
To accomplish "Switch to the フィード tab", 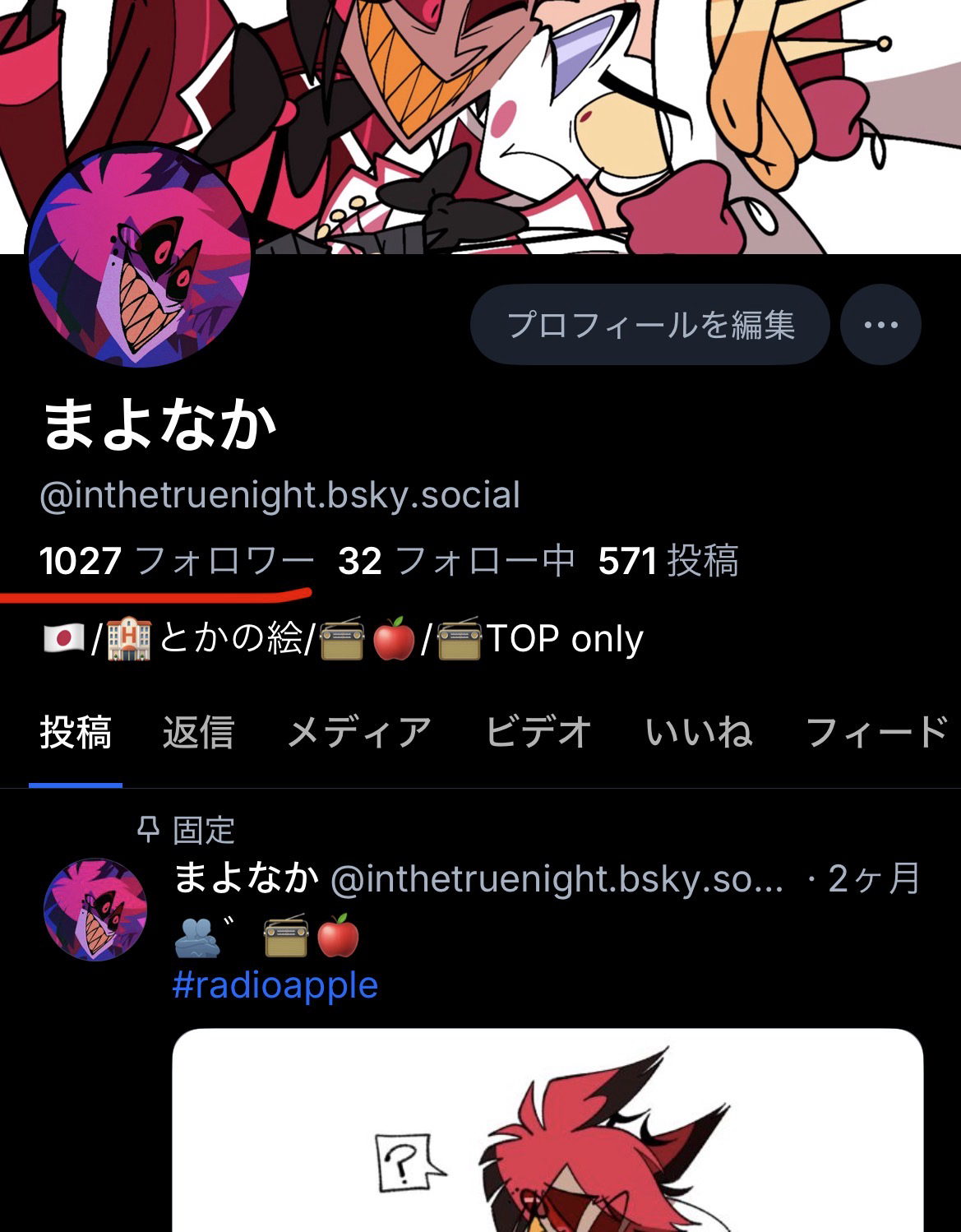I will click(x=876, y=732).
